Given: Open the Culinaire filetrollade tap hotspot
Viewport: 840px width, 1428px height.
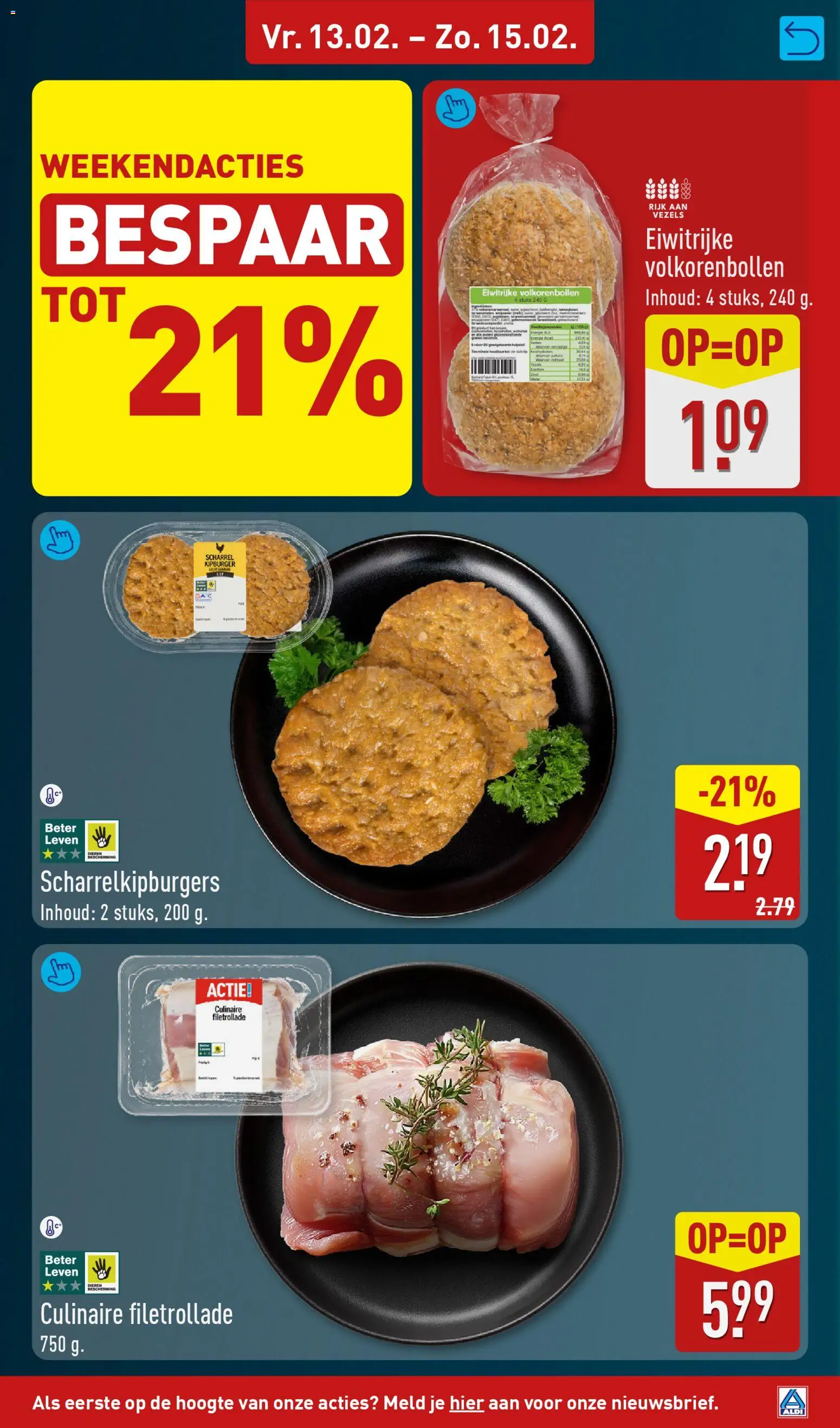Looking at the screenshot, I should 60,971.
